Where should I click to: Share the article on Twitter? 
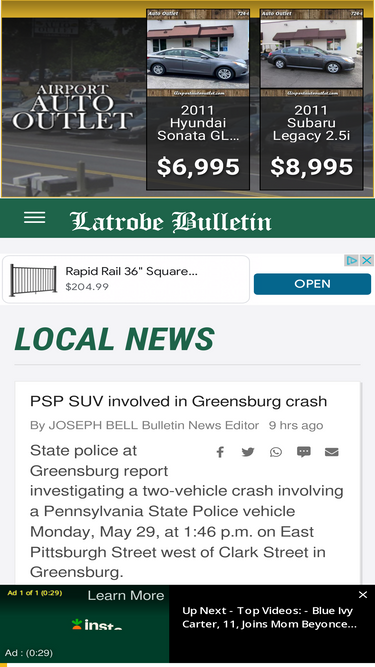pos(248,452)
